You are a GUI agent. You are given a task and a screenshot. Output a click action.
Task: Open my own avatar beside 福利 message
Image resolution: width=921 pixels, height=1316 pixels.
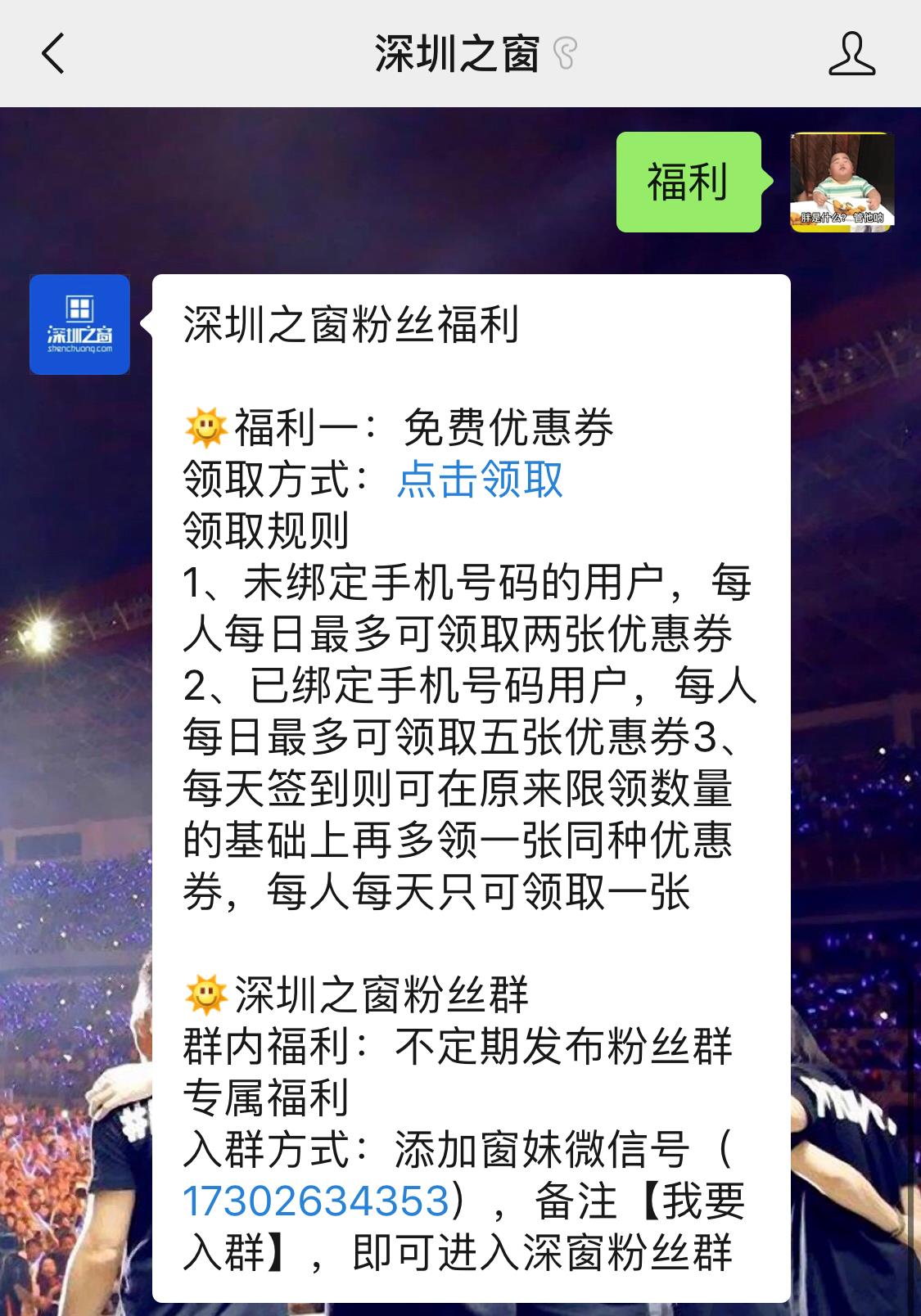[x=842, y=182]
